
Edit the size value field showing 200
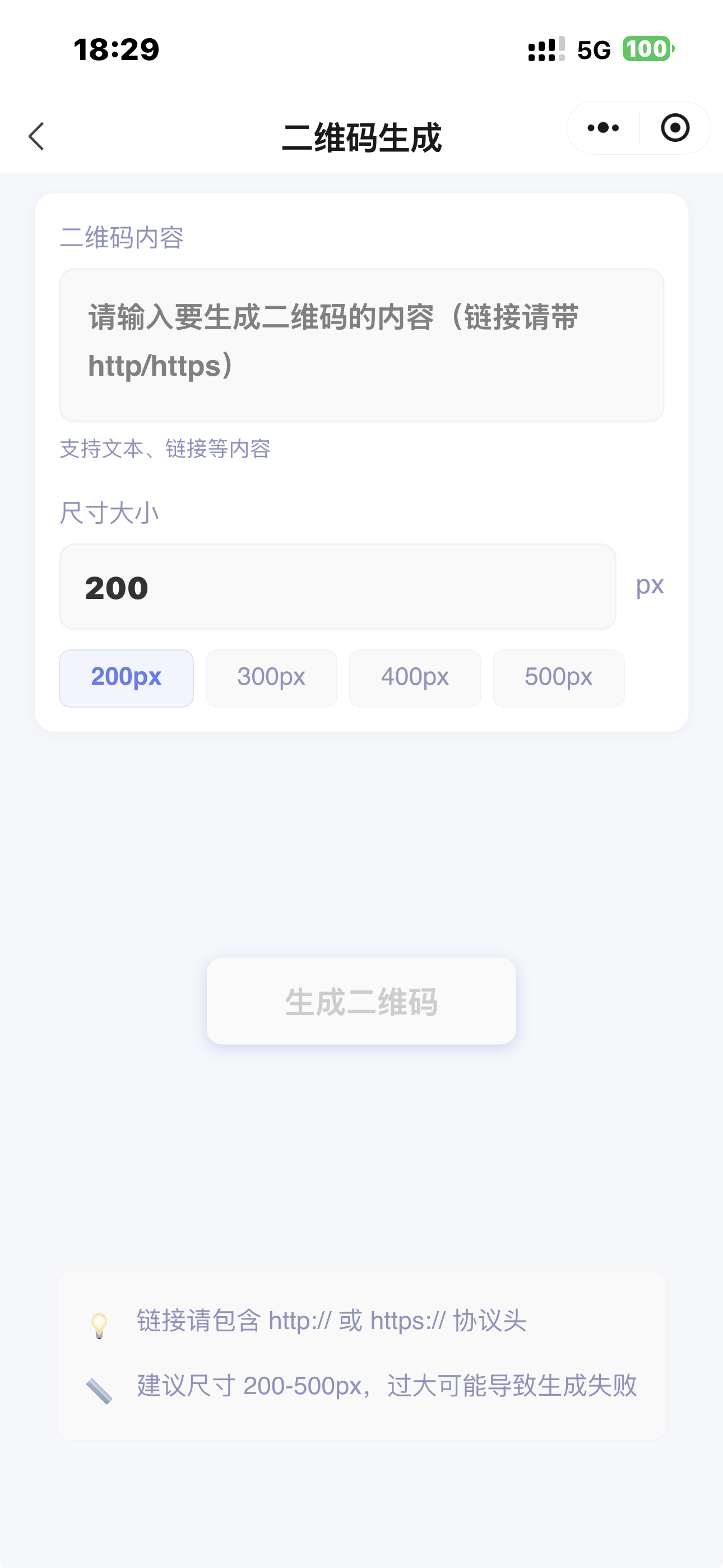337,587
